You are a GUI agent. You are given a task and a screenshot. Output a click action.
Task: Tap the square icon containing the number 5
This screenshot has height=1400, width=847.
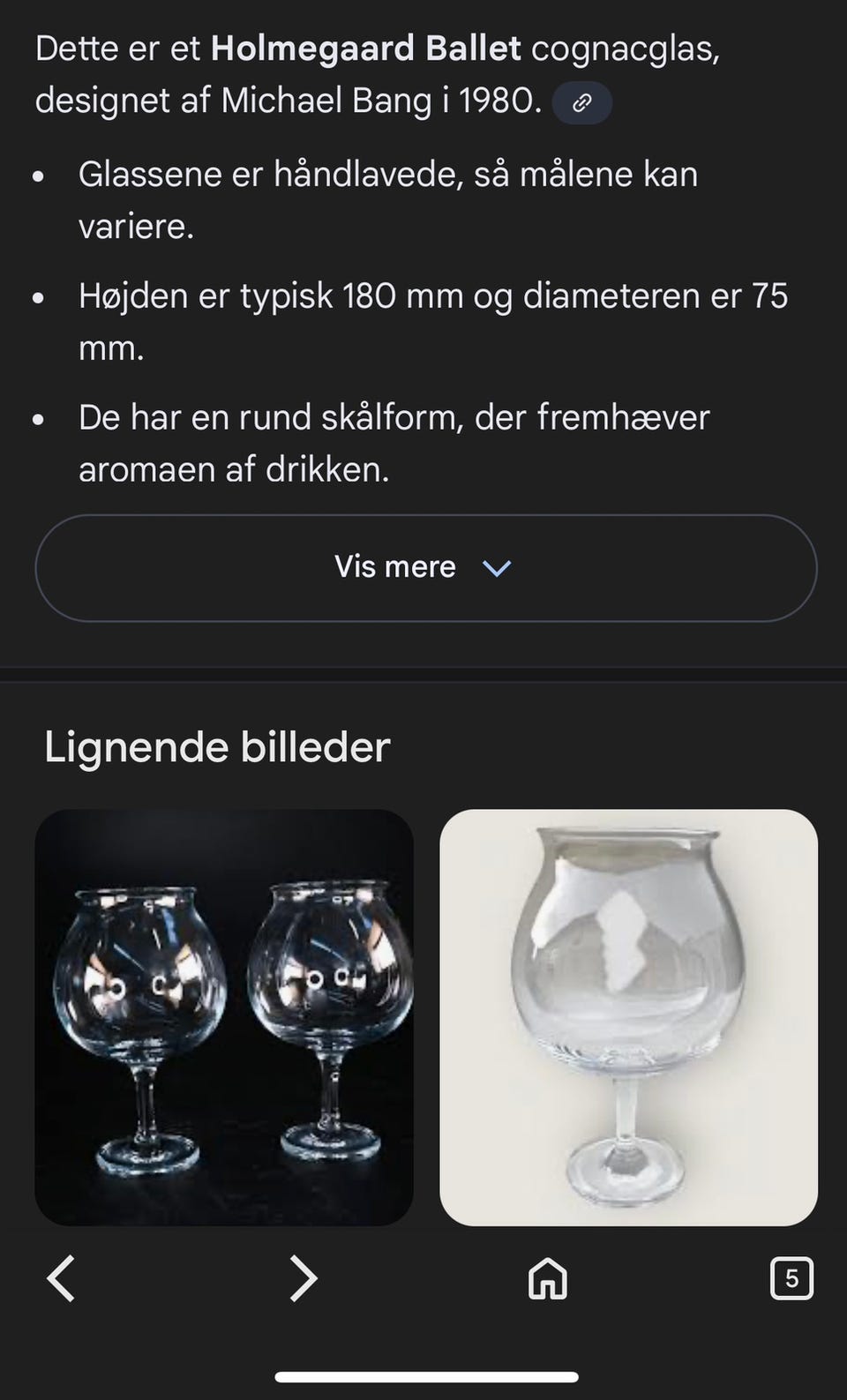point(791,1277)
